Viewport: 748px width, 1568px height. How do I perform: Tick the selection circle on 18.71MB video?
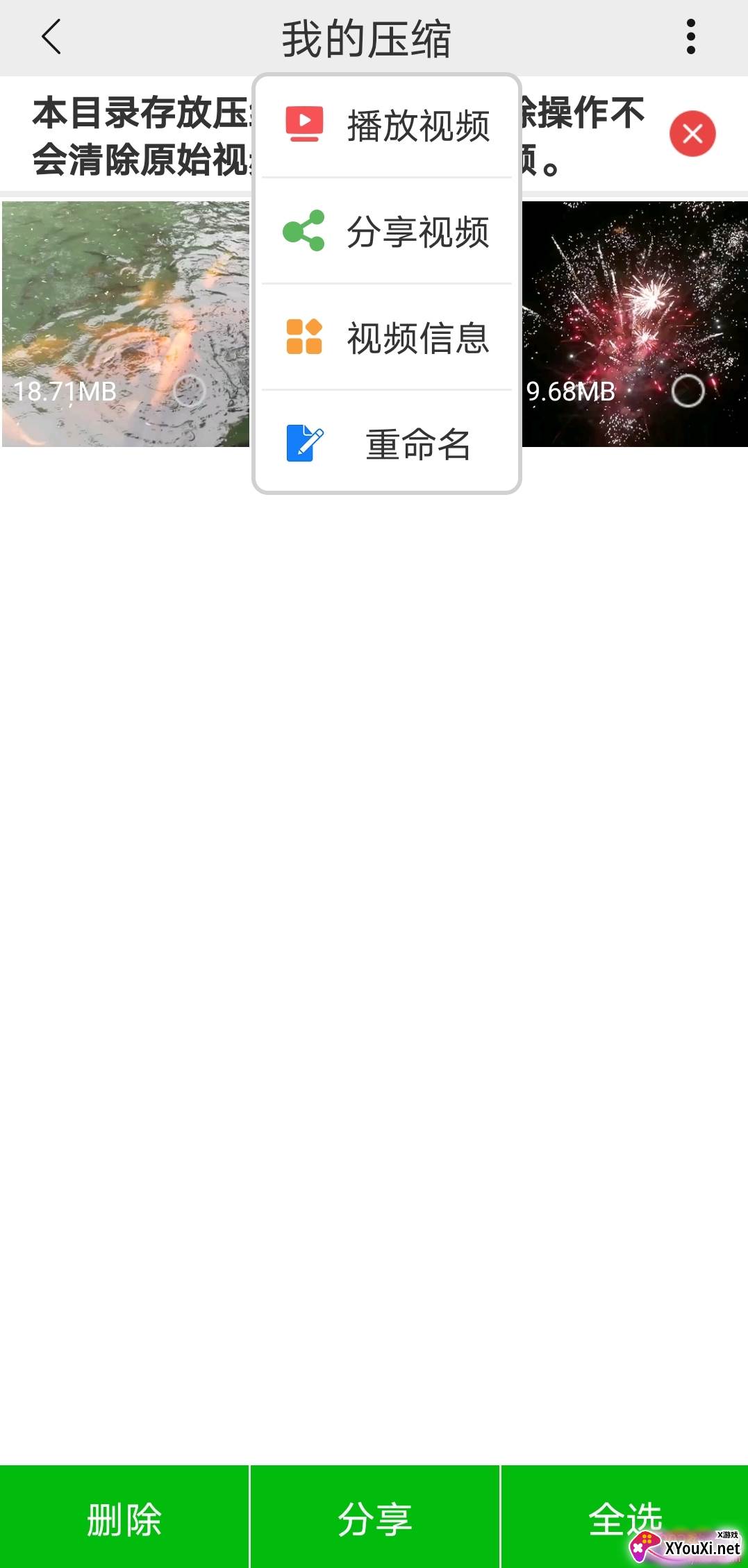[189, 391]
